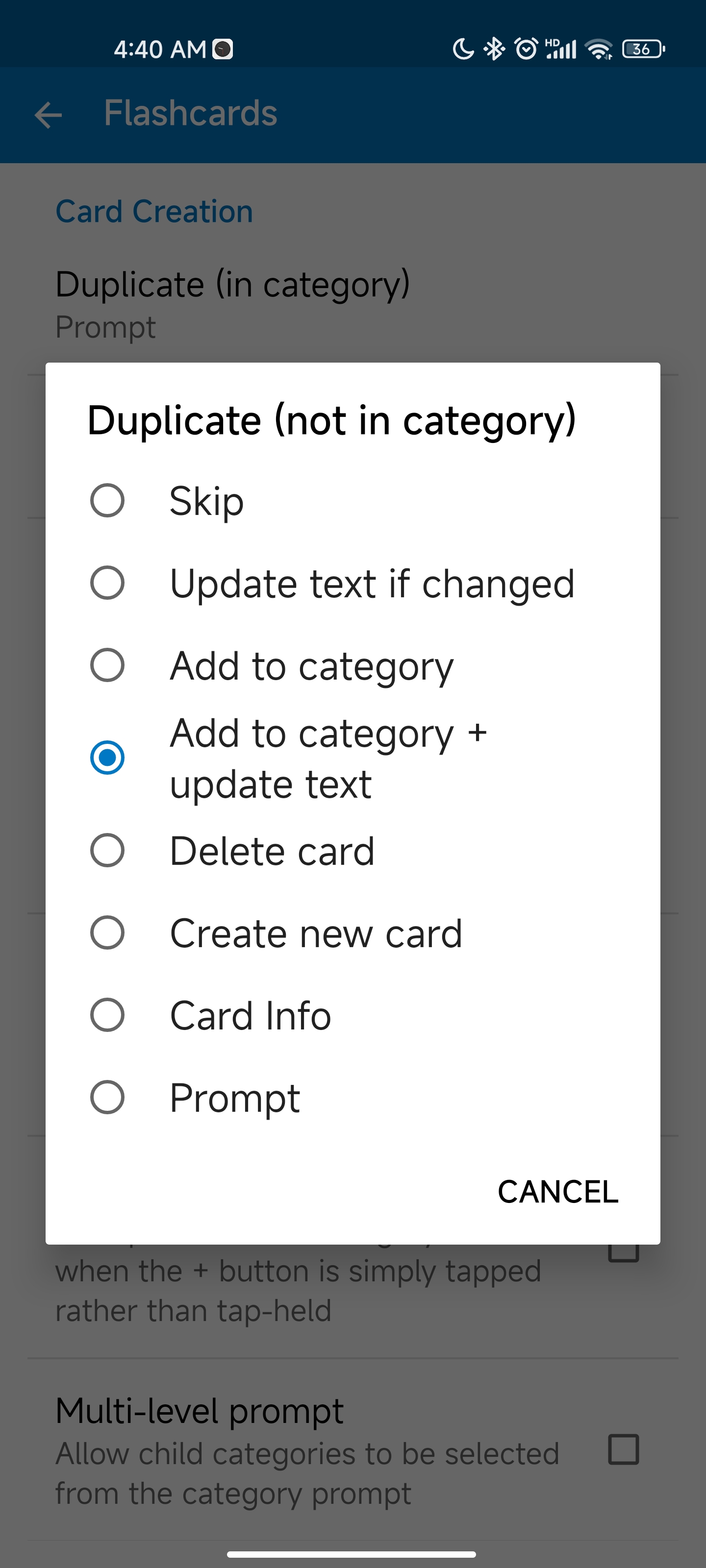This screenshot has width=706, height=1568.
Task: Choose the Delete card option
Action: (x=107, y=850)
